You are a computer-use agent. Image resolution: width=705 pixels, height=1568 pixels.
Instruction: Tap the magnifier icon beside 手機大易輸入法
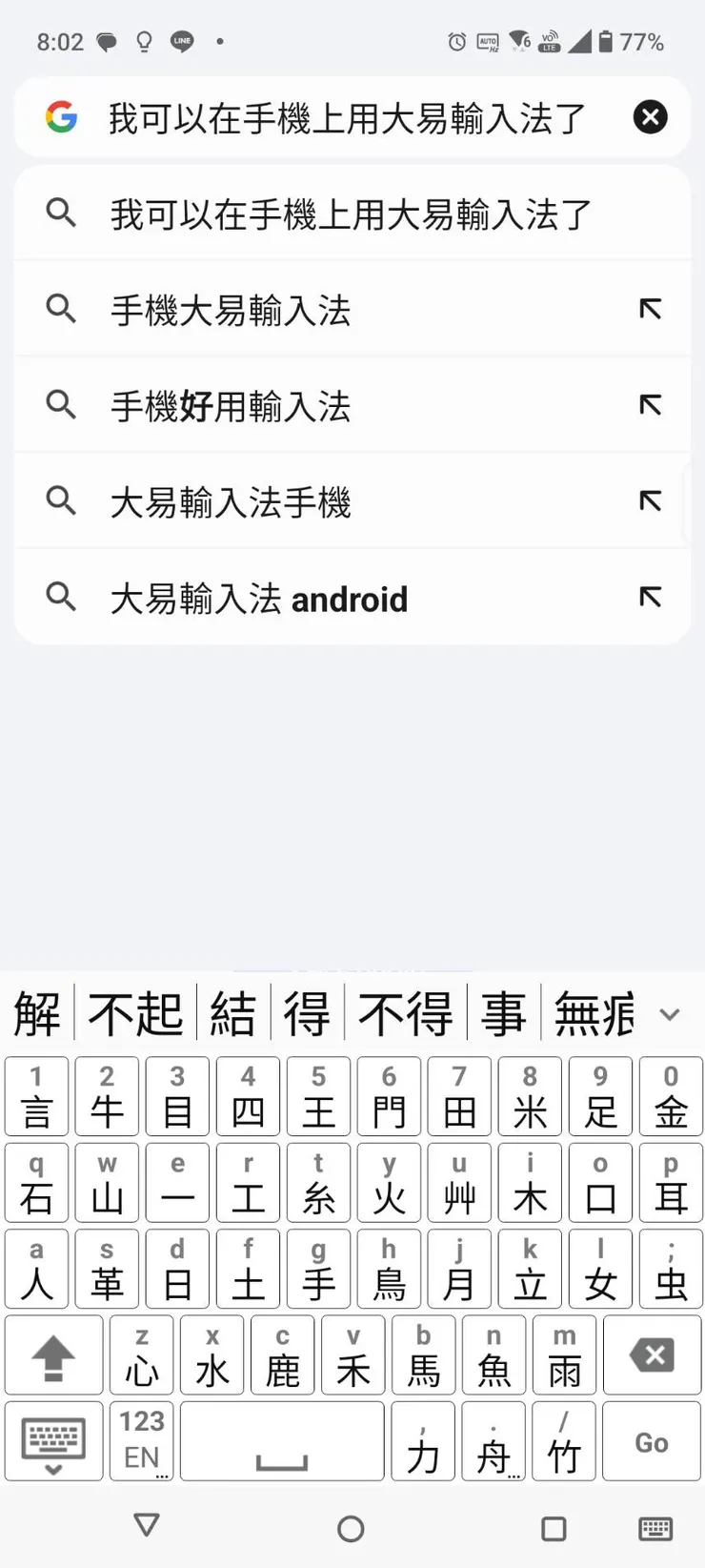[x=61, y=309]
